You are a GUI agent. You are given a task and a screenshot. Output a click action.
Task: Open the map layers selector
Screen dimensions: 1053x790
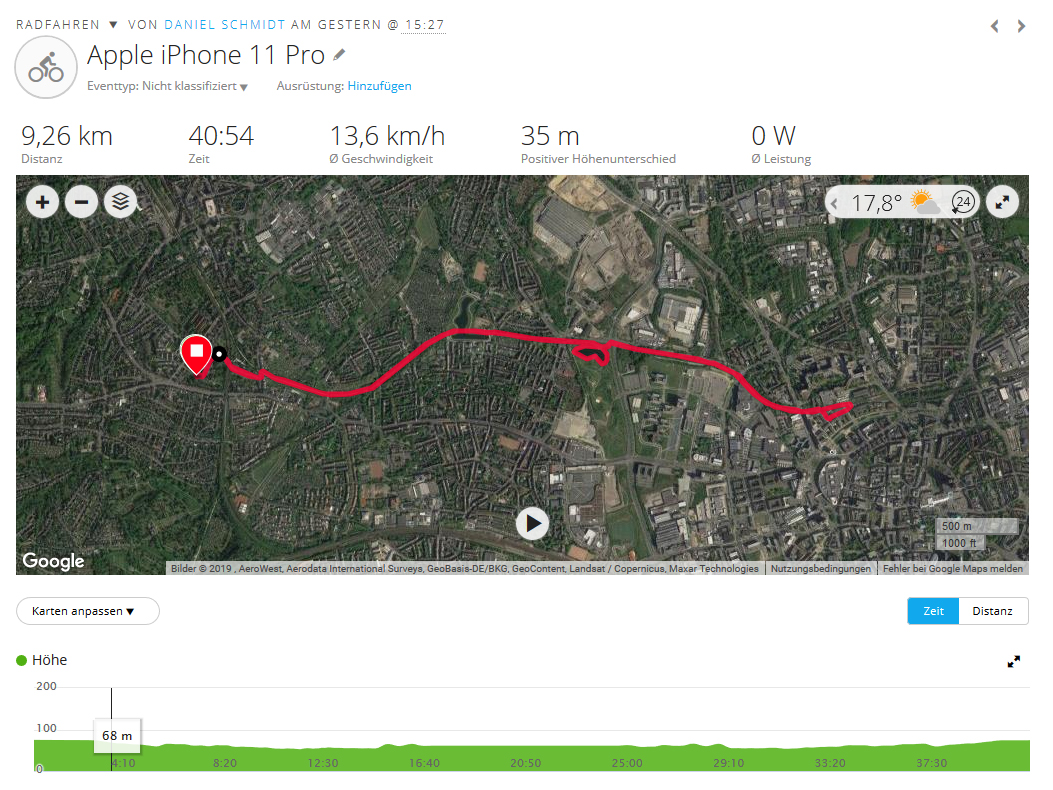click(120, 202)
